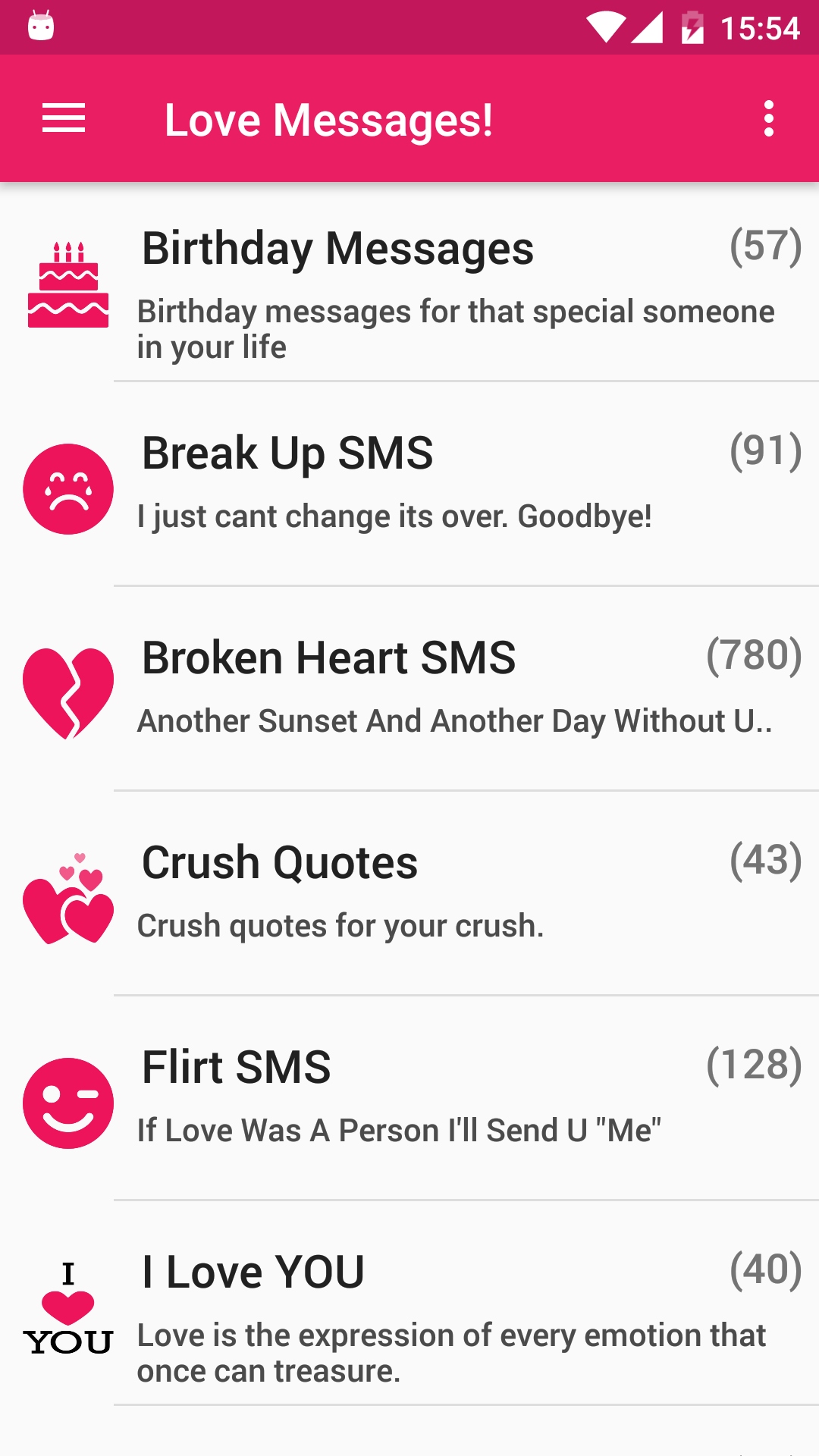
Task: Open the Flirt SMS list
Action: (409, 1100)
